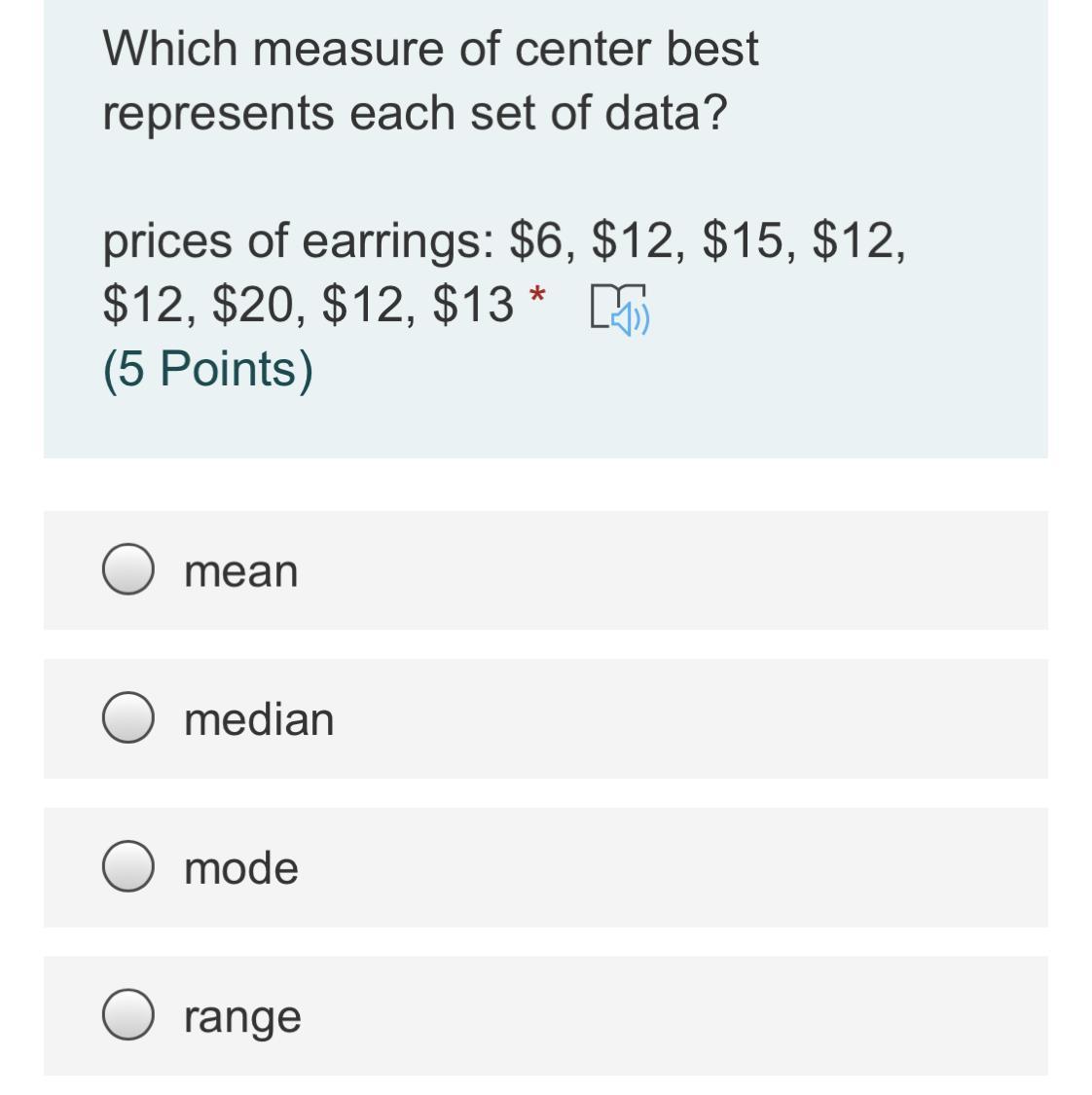
Task: Open the immersive reader for this question
Action: [620, 310]
